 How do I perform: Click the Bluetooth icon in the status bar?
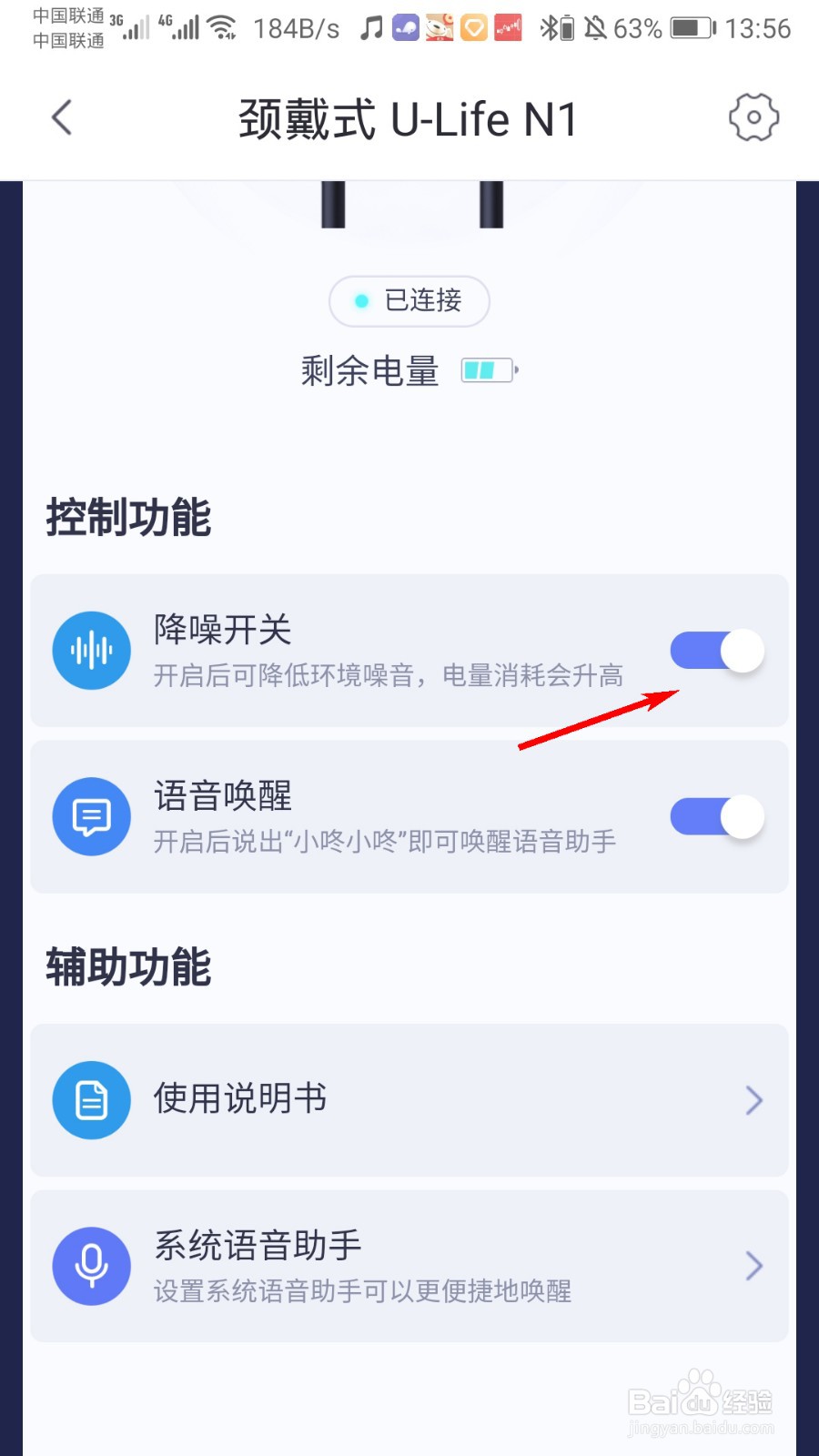coord(551,27)
